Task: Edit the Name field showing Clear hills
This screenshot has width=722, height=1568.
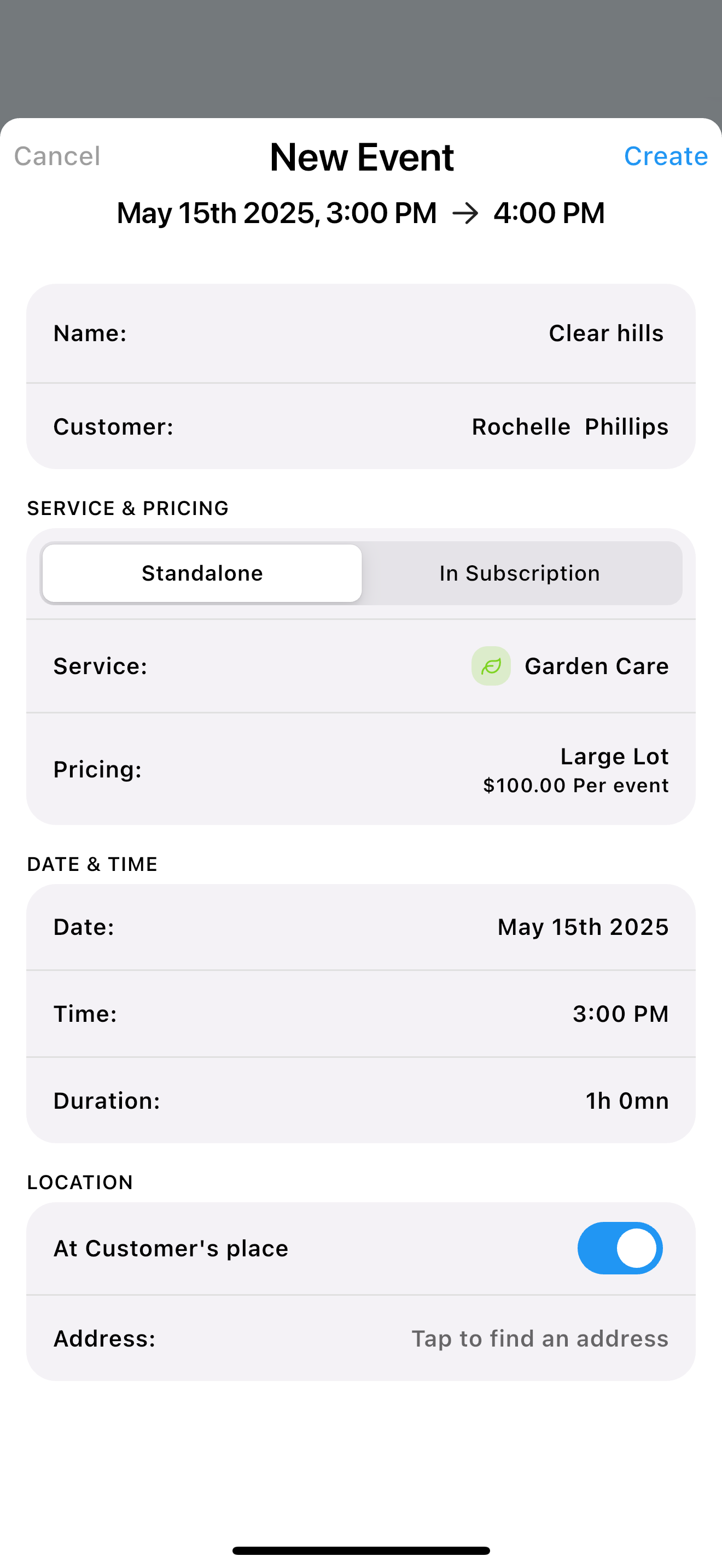Action: [x=361, y=334]
